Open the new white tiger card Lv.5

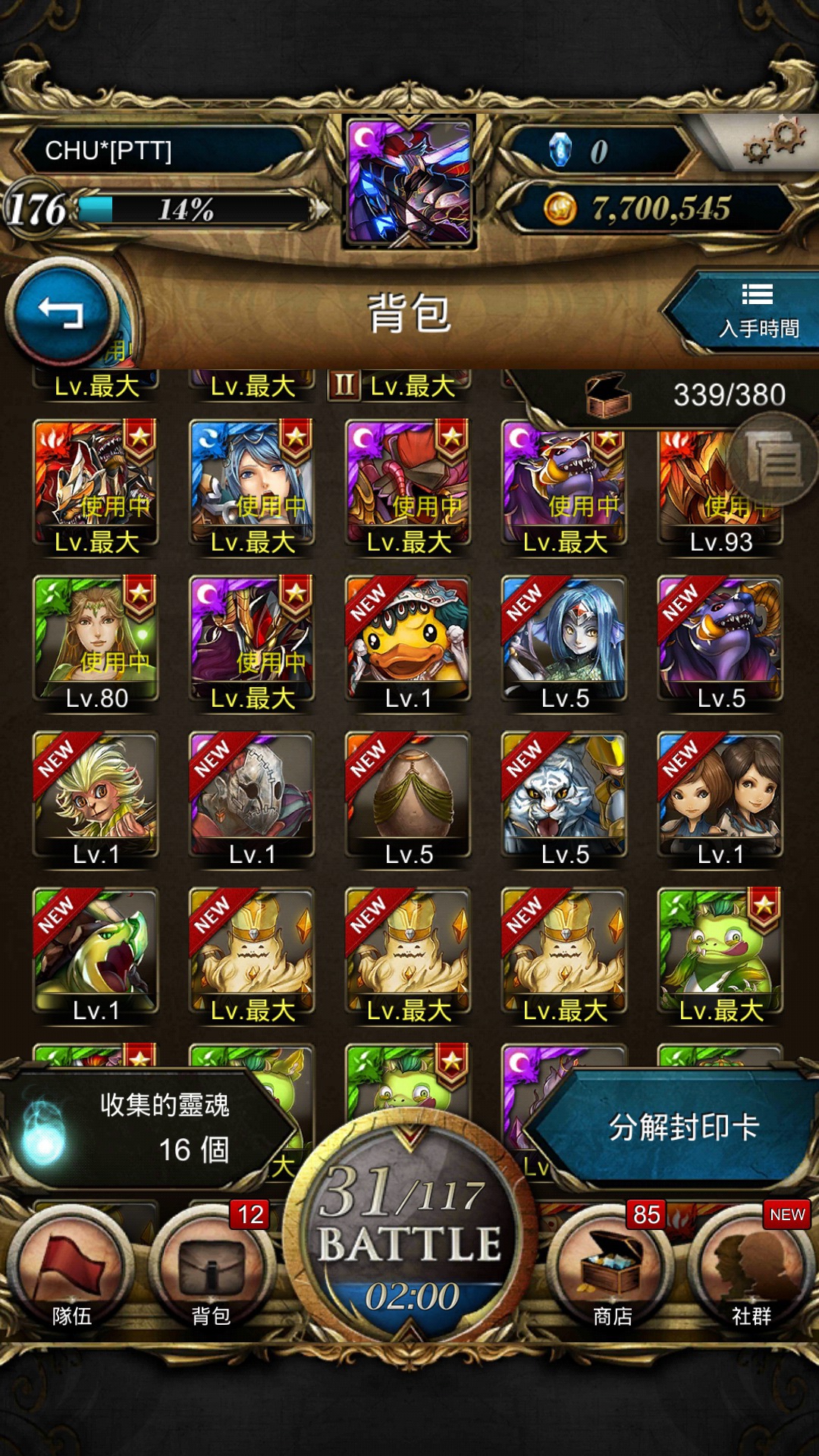click(565, 797)
